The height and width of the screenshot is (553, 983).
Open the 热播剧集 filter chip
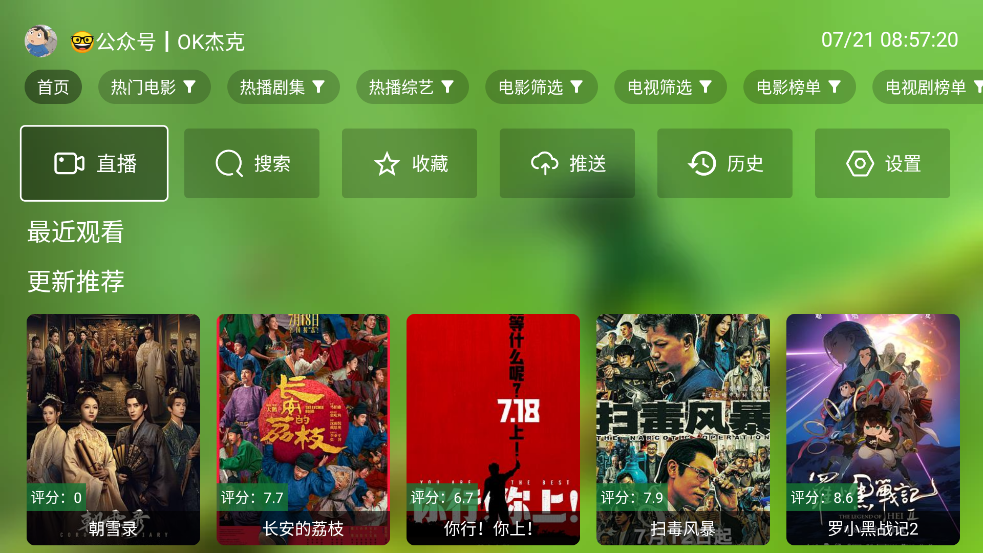pos(283,87)
